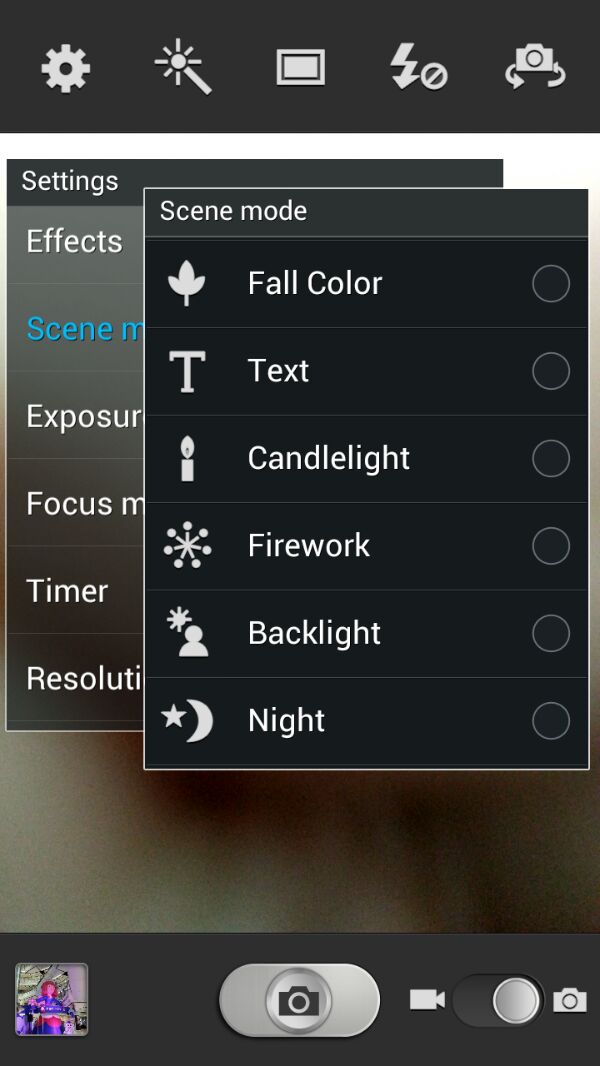Choose the Text scene mode

point(366,371)
